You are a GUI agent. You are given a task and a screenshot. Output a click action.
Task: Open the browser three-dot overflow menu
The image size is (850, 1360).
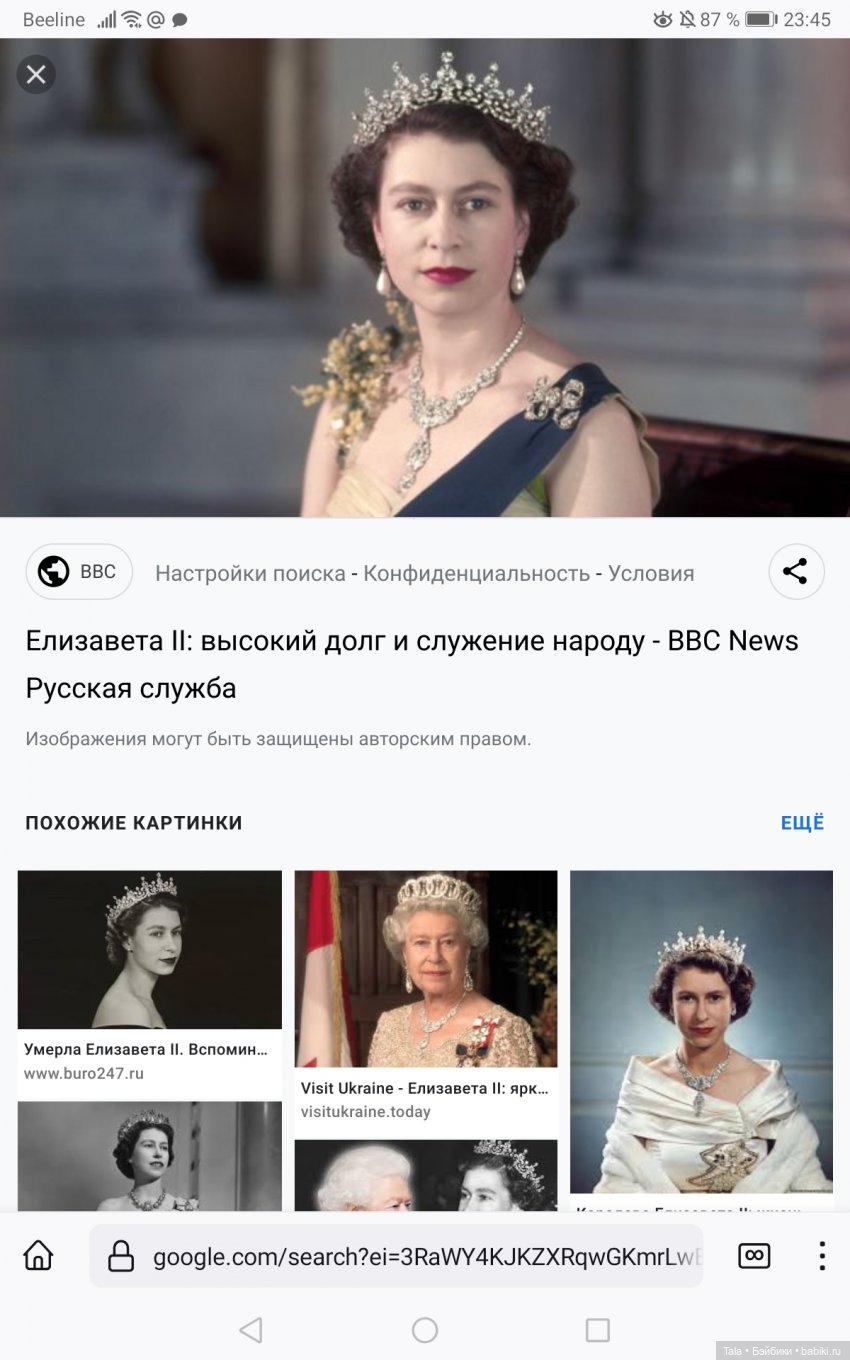pos(822,1255)
